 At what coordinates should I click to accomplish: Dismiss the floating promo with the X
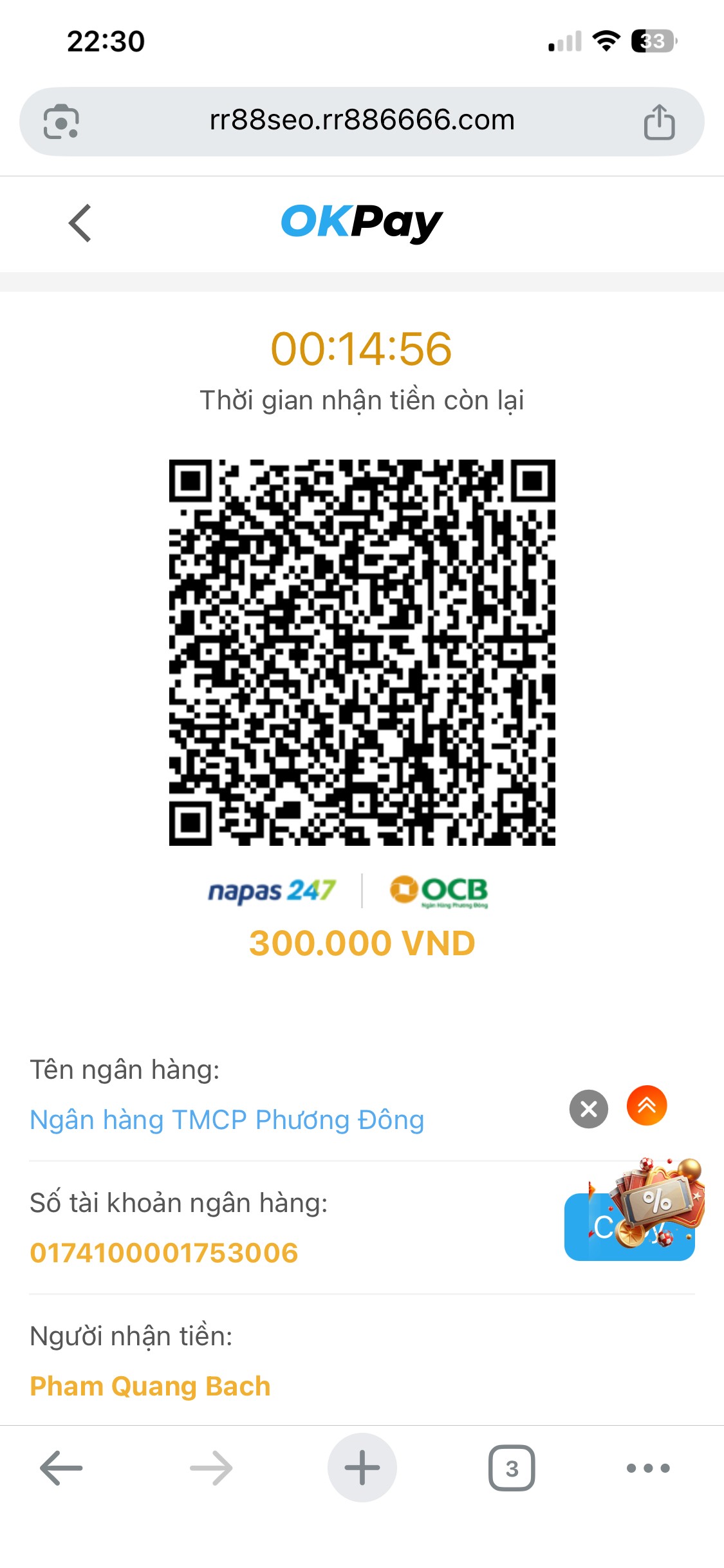coord(588,1109)
